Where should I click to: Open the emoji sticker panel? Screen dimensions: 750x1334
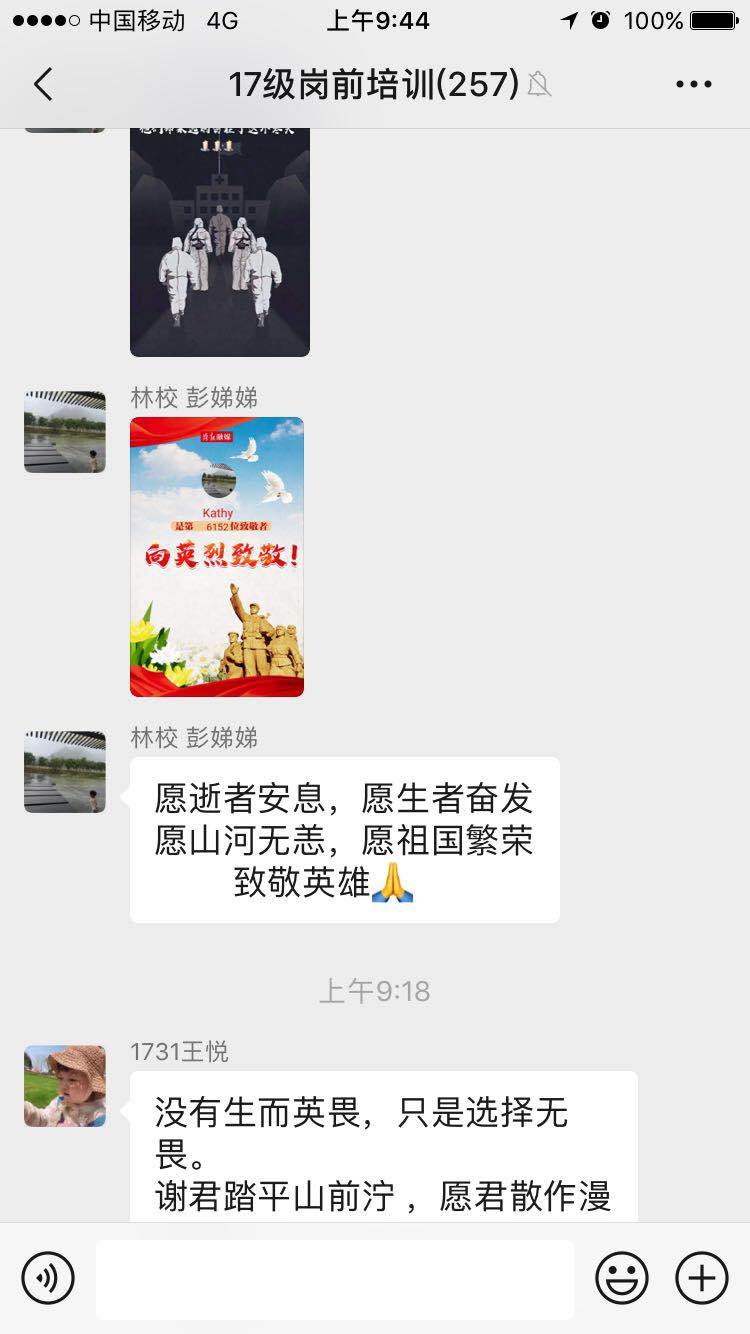coord(621,1278)
